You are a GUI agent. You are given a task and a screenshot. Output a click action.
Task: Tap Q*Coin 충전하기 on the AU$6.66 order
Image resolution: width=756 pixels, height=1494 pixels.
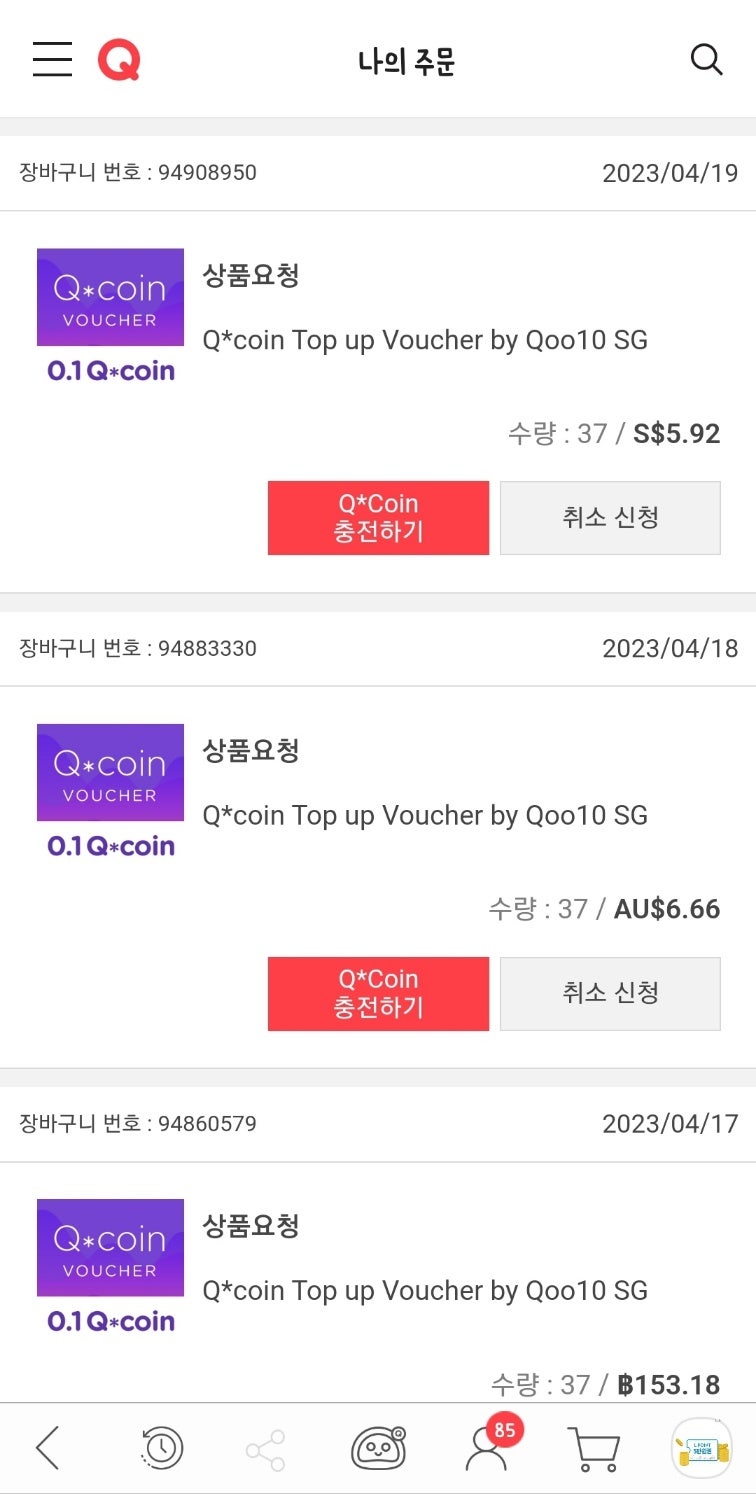click(378, 992)
